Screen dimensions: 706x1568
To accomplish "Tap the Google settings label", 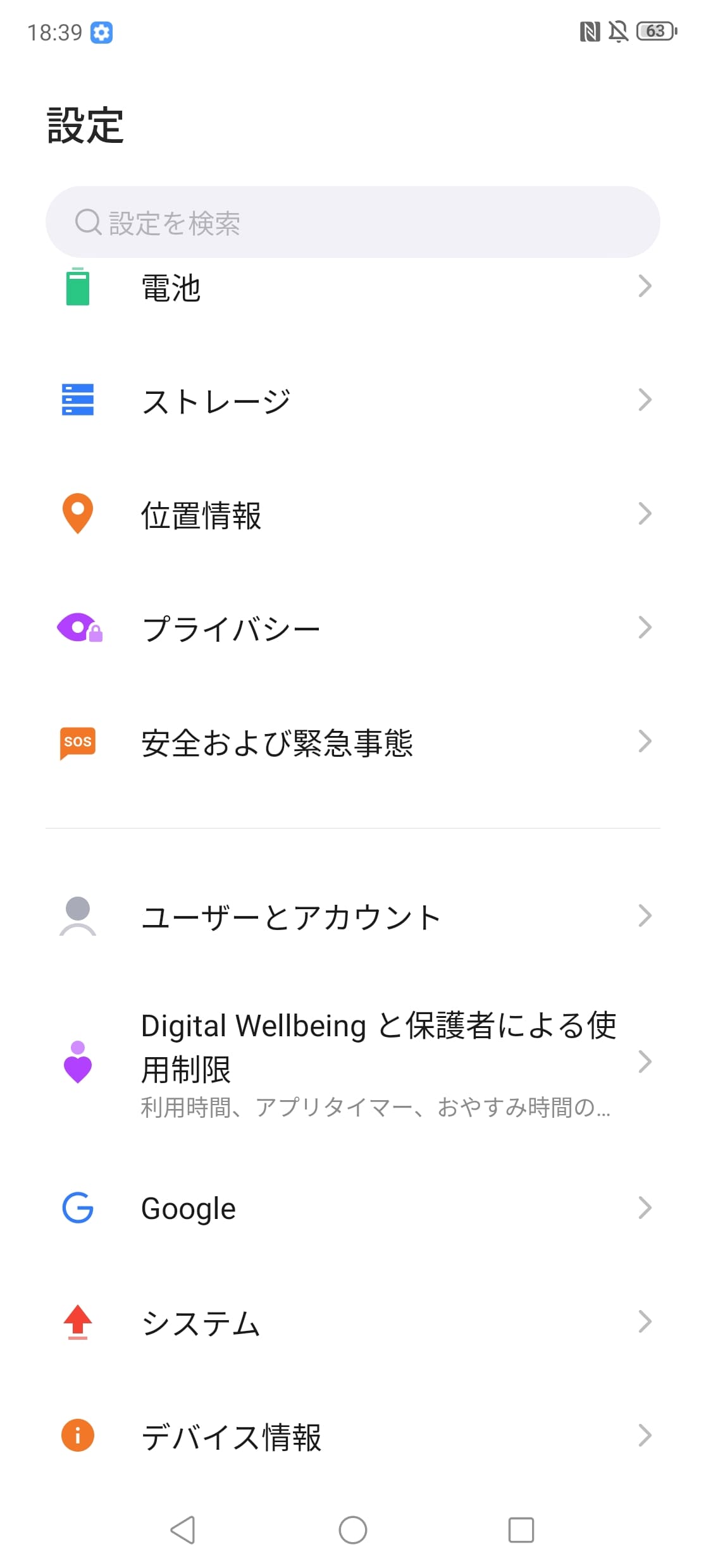I will point(187,1208).
